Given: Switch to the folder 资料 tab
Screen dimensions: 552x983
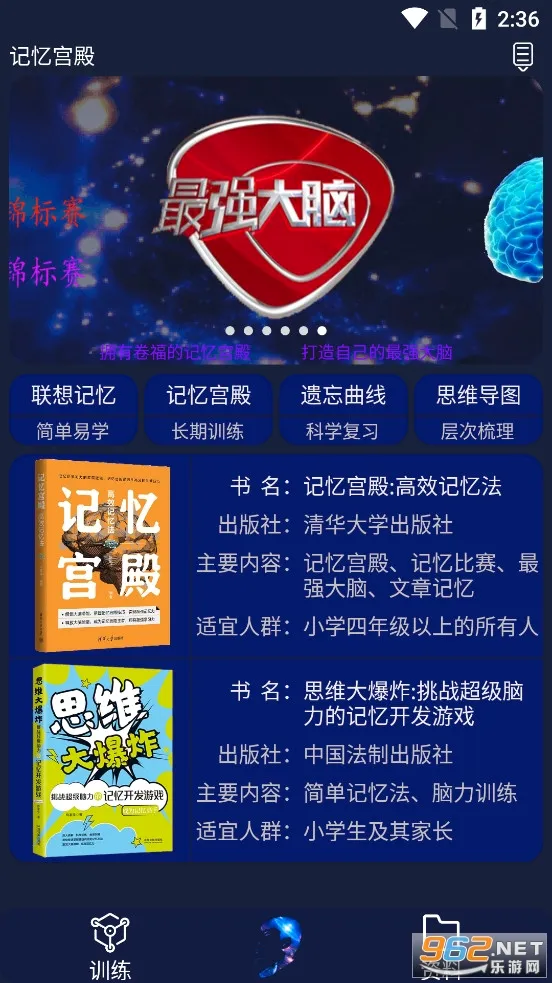Looking at the screenshot, I should pos(440,947).
